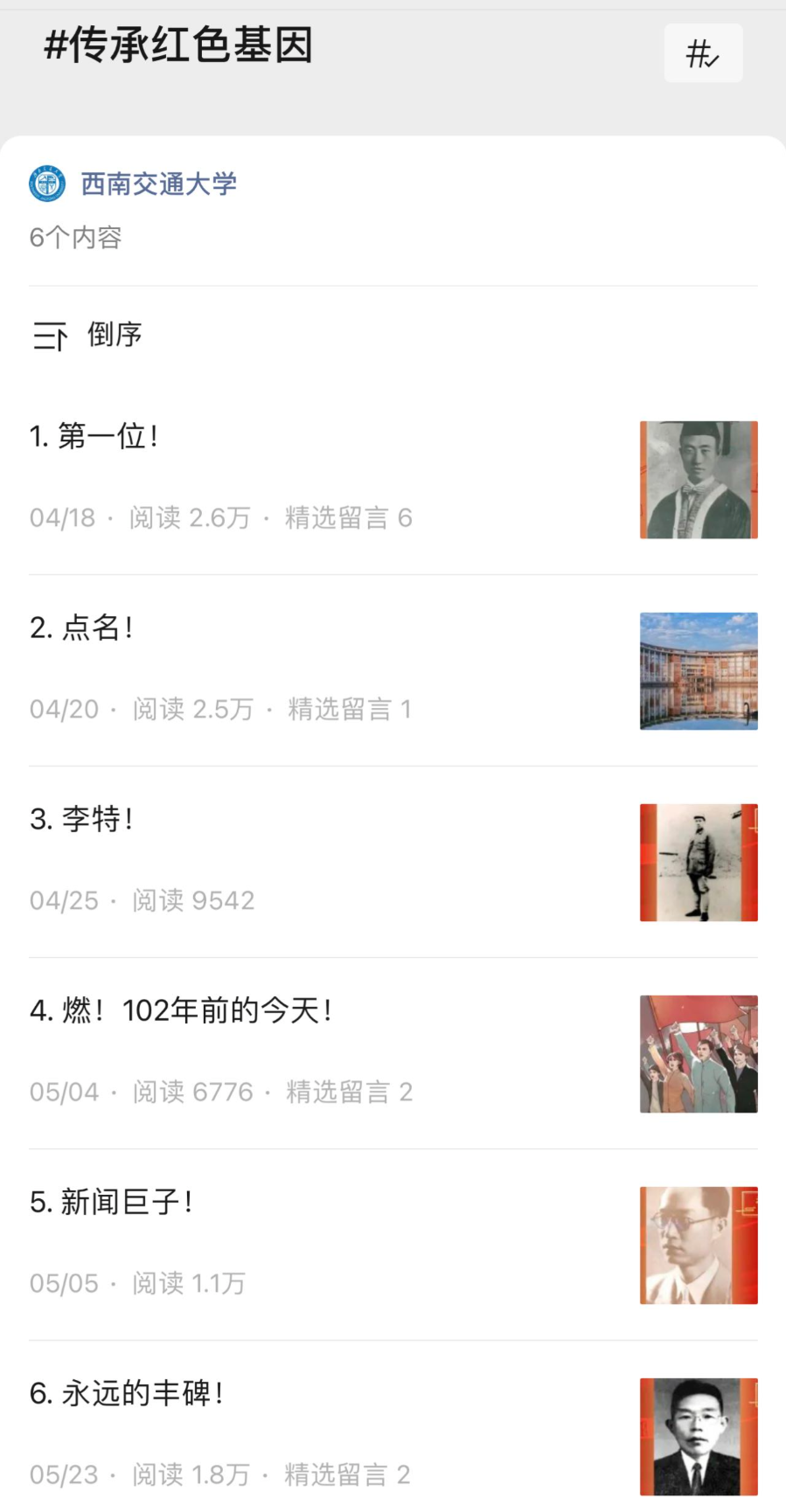Viewport: 786px width, 1512px height.
Task: Tap the hashtag subscribe icon button
Action: [x=703, y=54]
